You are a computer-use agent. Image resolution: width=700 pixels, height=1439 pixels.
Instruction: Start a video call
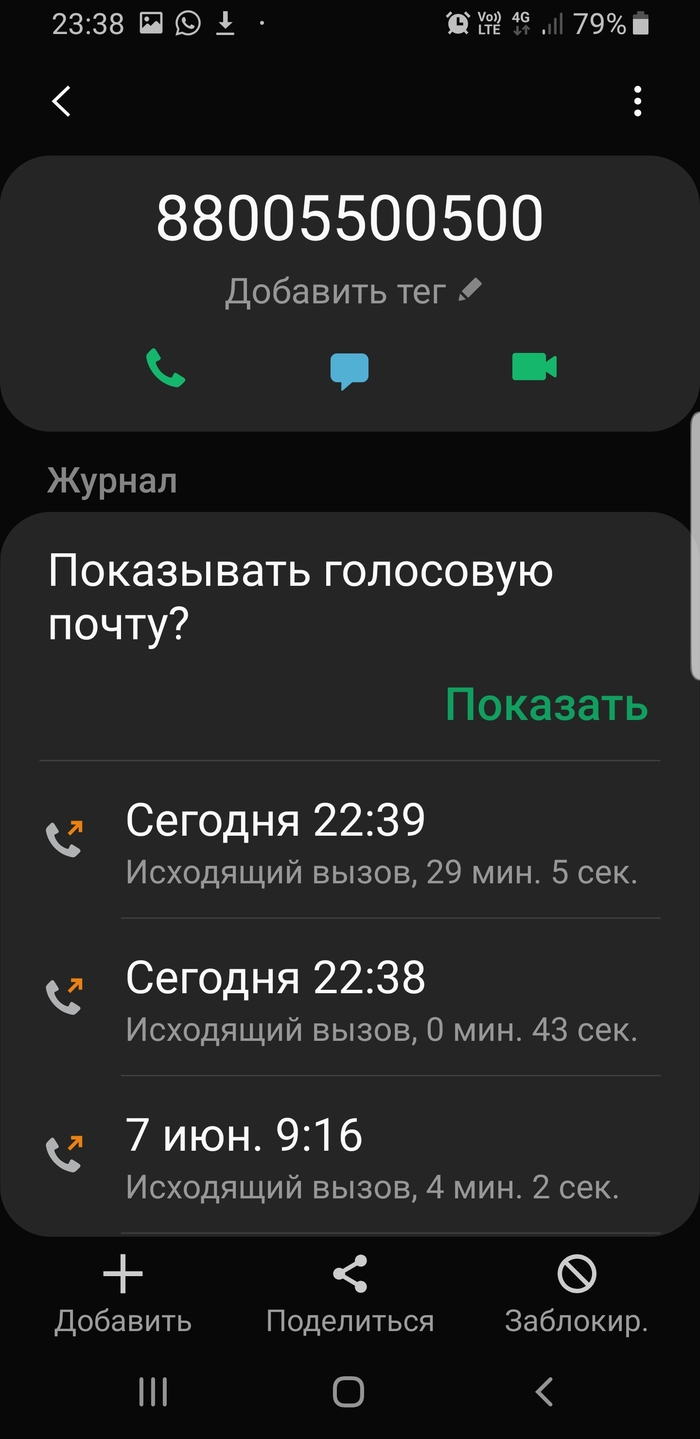[x=534, y=368]
